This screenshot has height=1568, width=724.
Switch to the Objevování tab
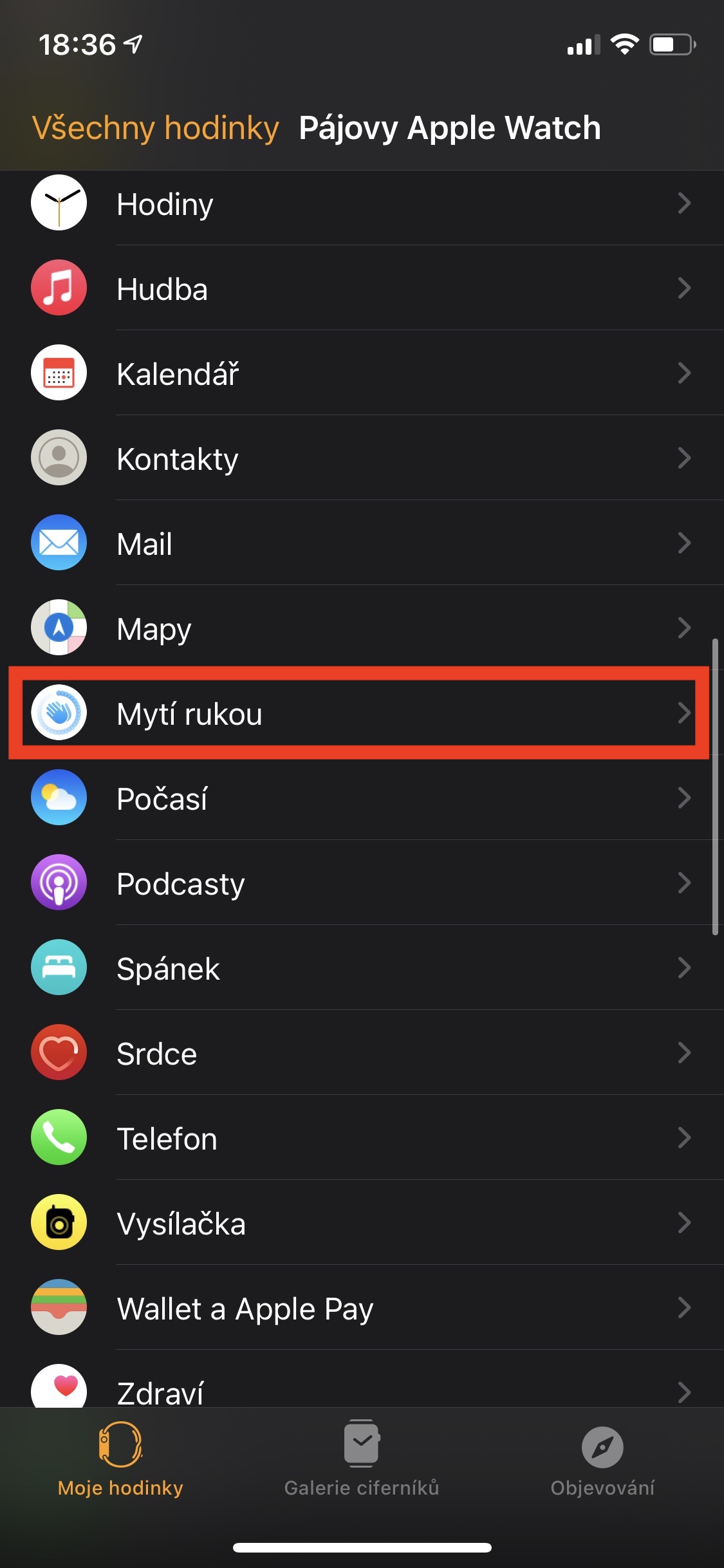602,1460
